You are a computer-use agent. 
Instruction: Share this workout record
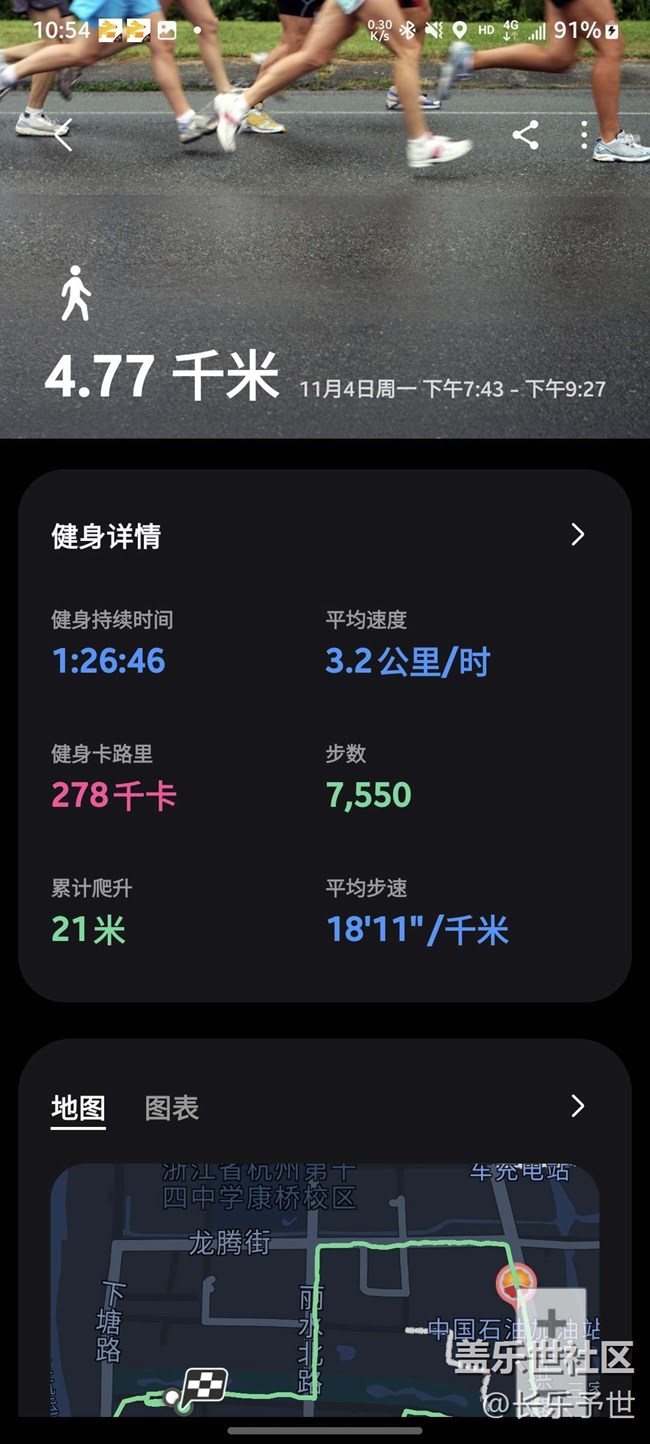525,135
